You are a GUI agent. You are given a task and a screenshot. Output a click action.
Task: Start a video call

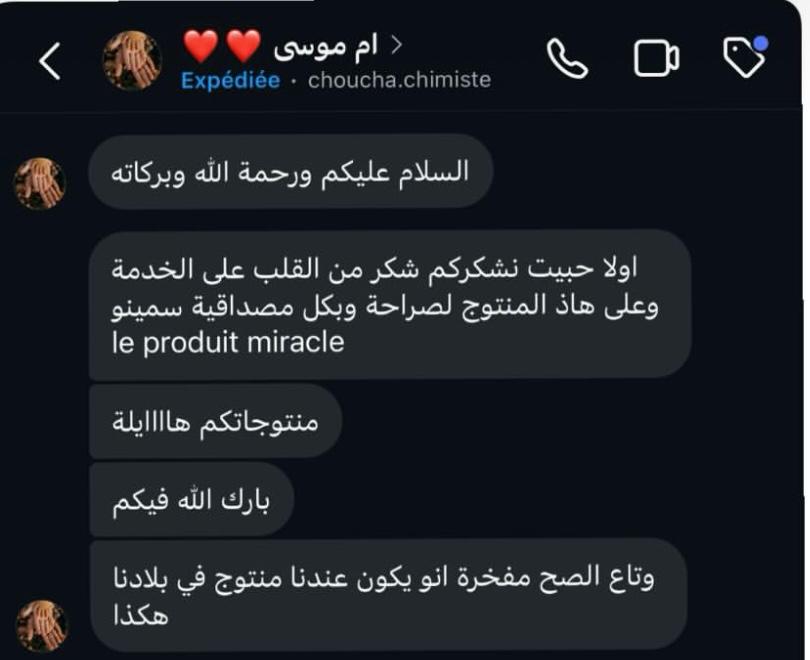click(x=656, y=60)
